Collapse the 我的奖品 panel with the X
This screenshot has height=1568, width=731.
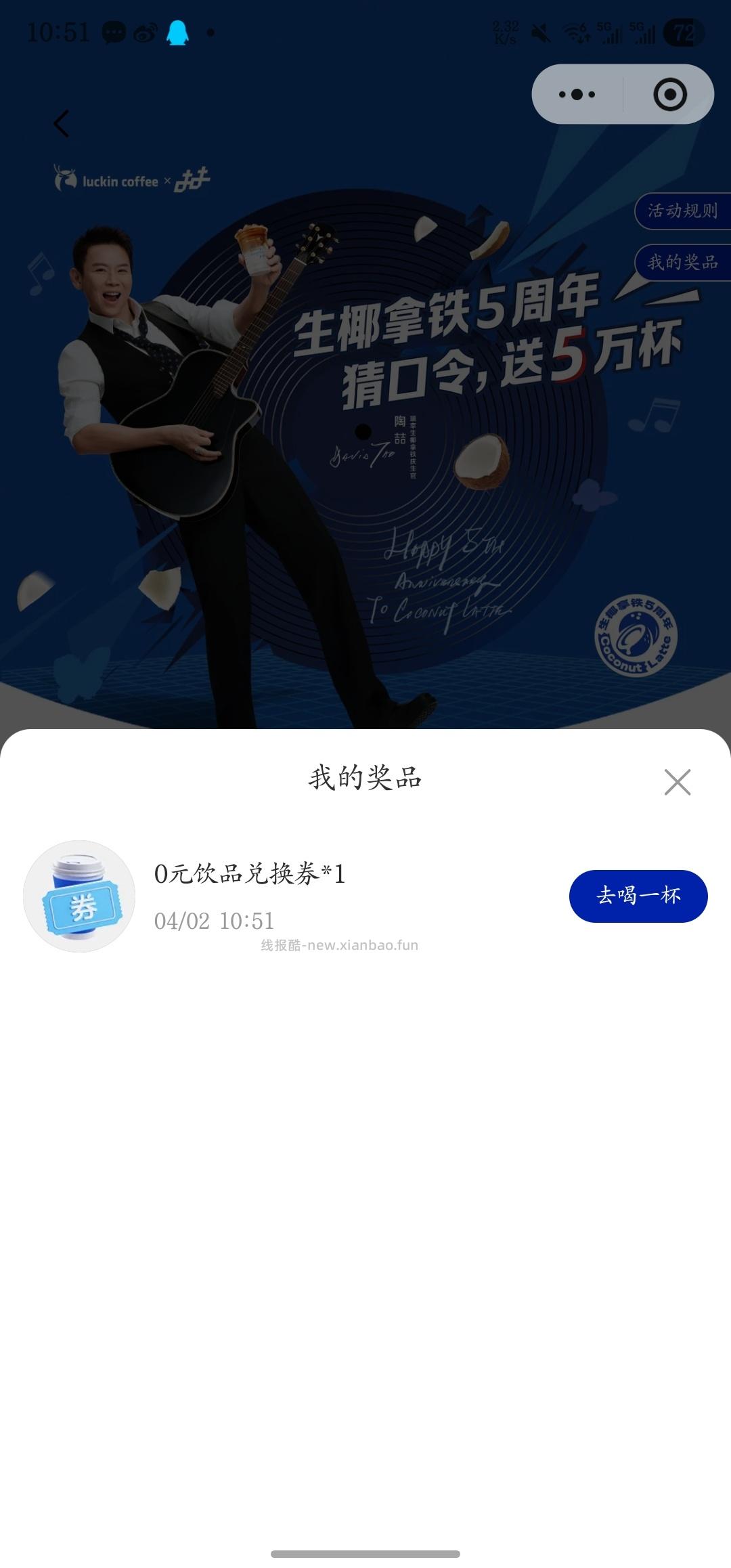679,782
